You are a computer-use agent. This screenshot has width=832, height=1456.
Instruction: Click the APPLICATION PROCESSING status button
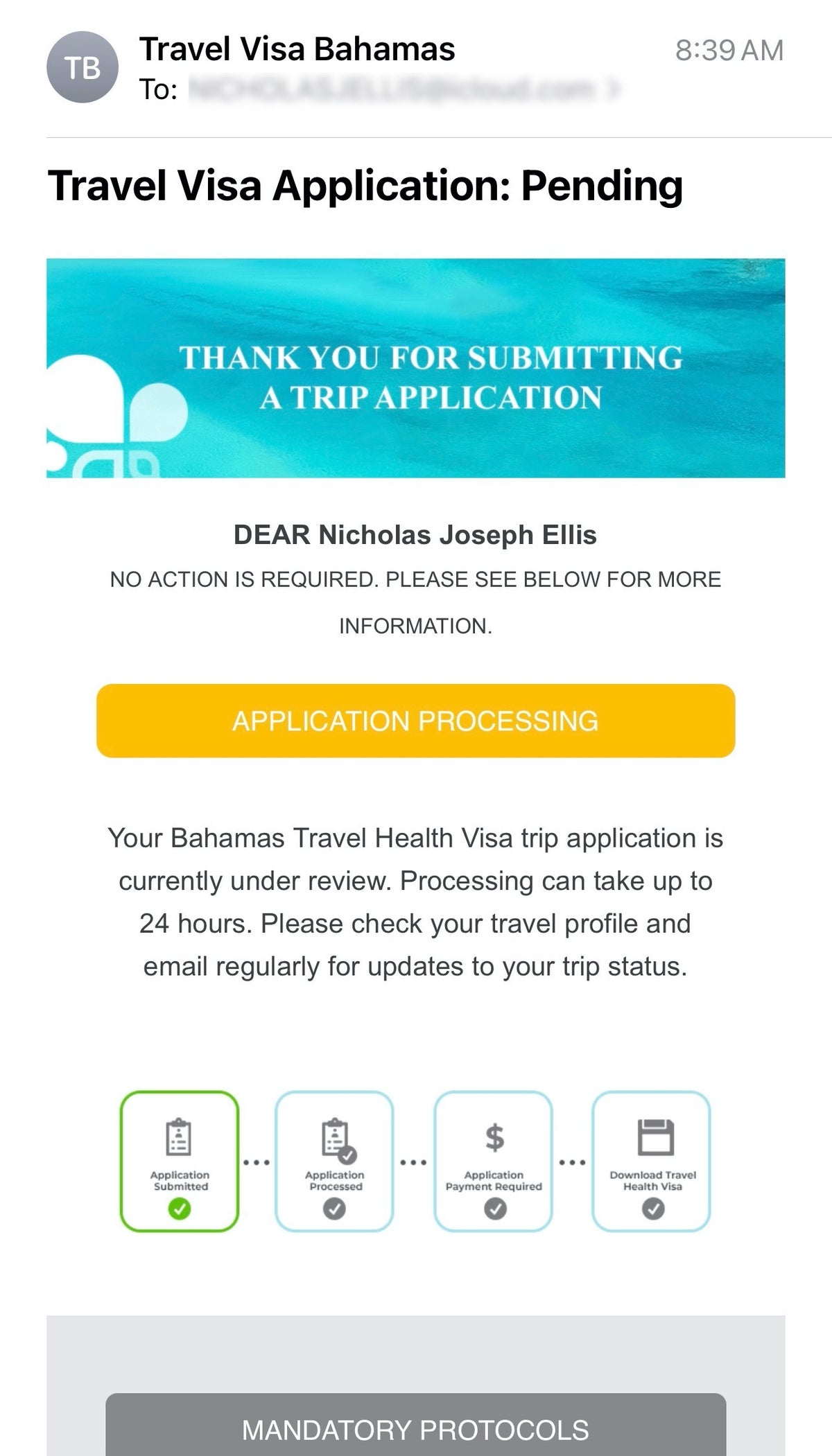click(416, 721)
